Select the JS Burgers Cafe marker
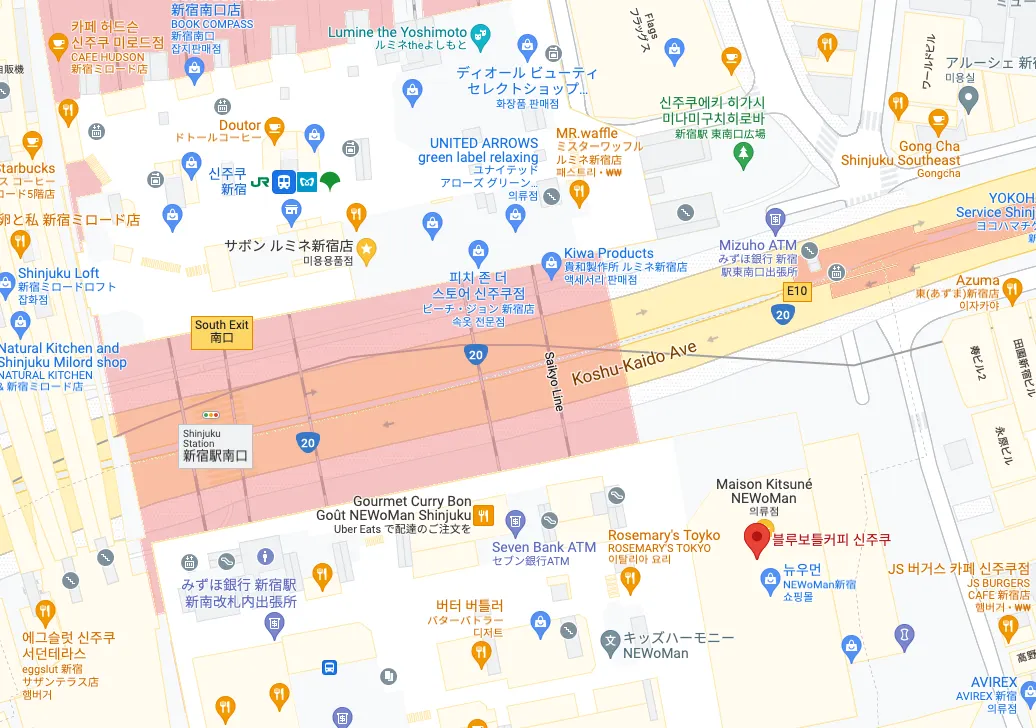The image size is (1036, 728). tap(1008, 628)
